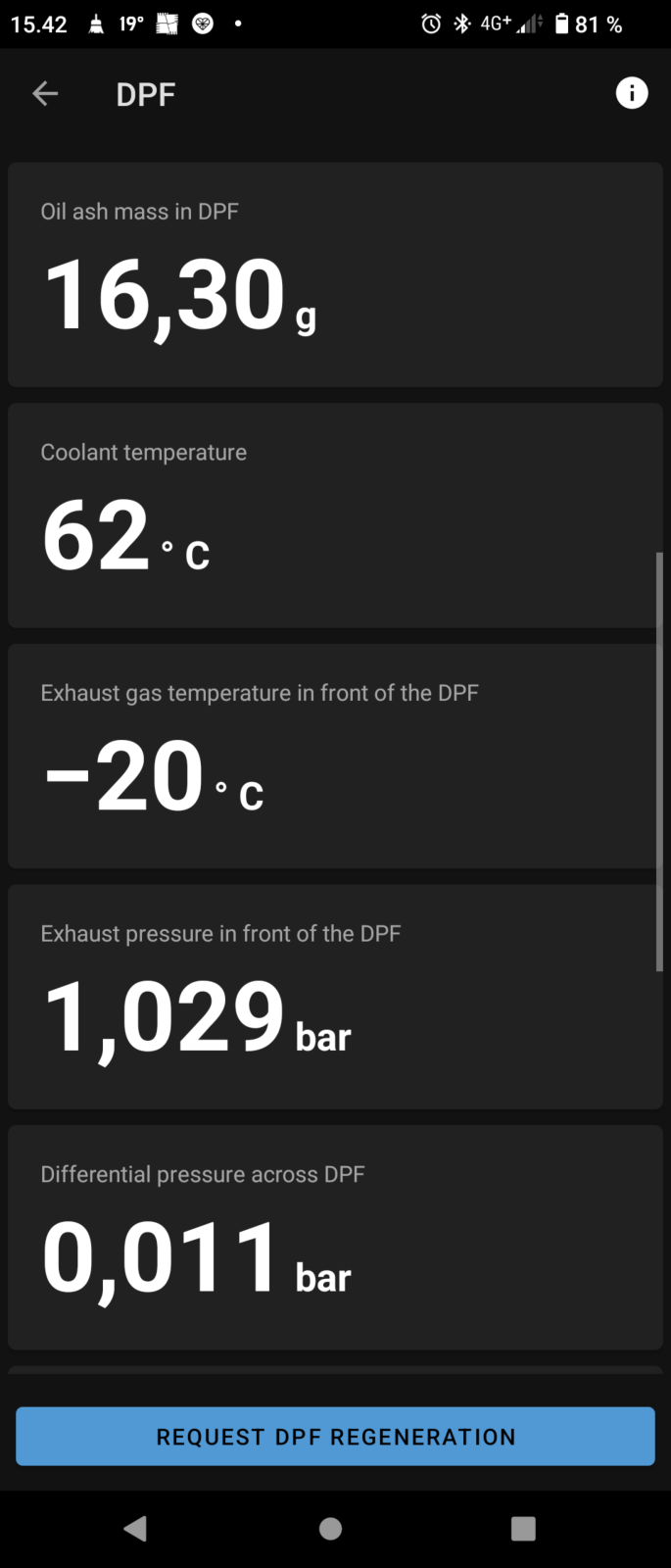Request DPF regeneration
Image resolution: width=671 pixels, height=1568 pixels.
point(335,1436)
